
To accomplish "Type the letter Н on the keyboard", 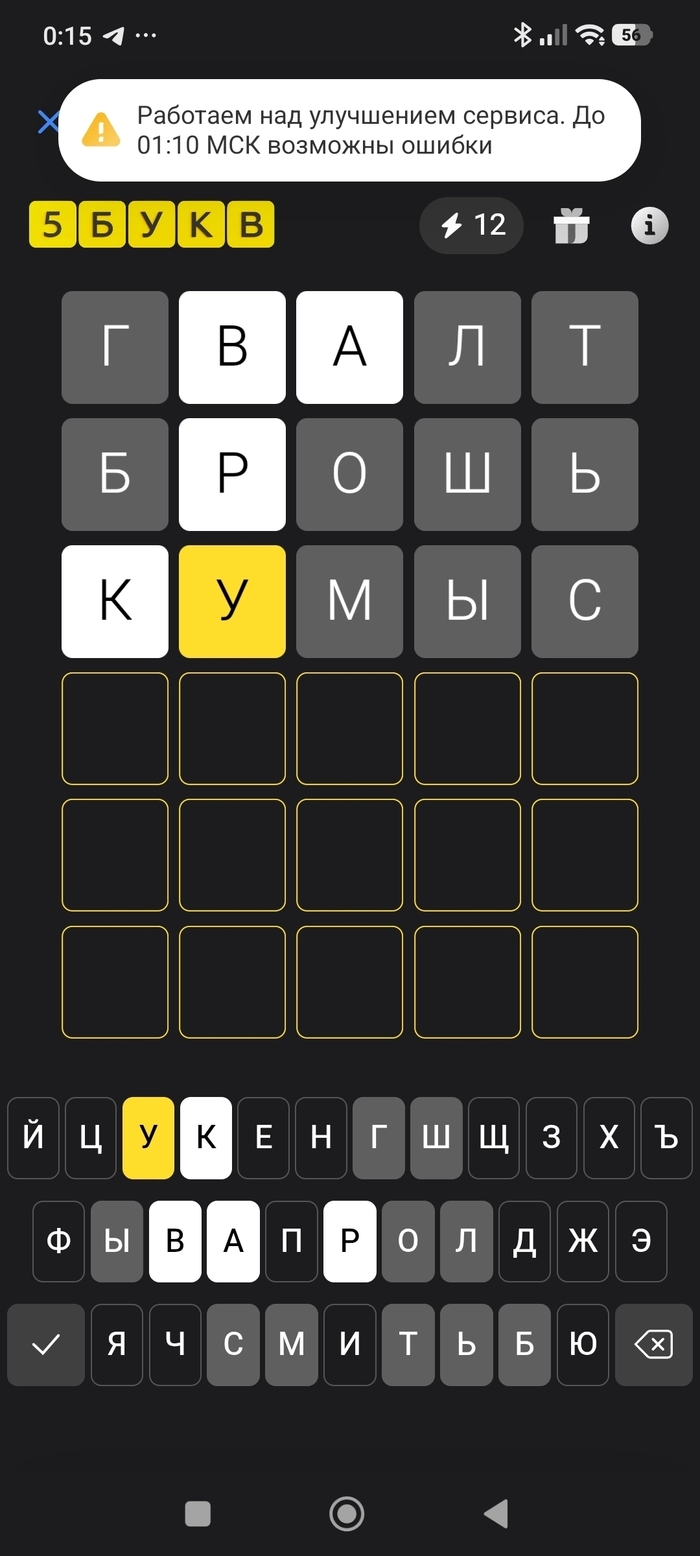I will pos(321,1138).
